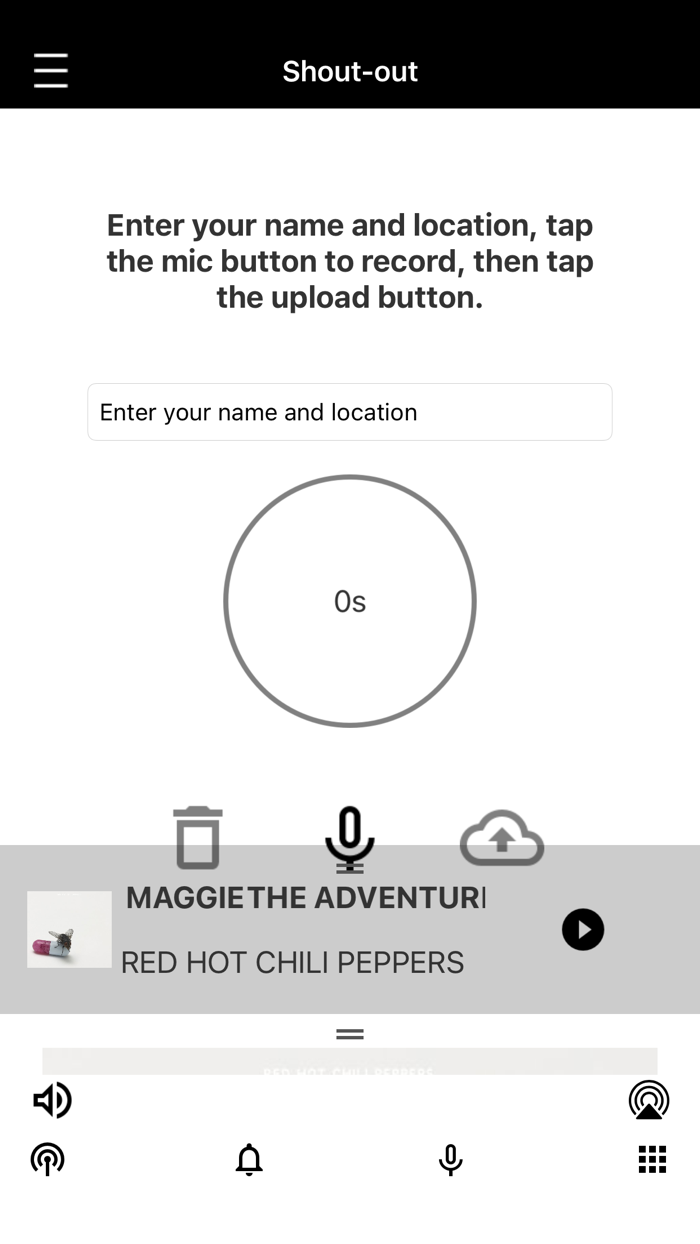The image size is (700, 1244).
Task: Play the Red Hot Chili Peppers track
Action: pos(583,929)
